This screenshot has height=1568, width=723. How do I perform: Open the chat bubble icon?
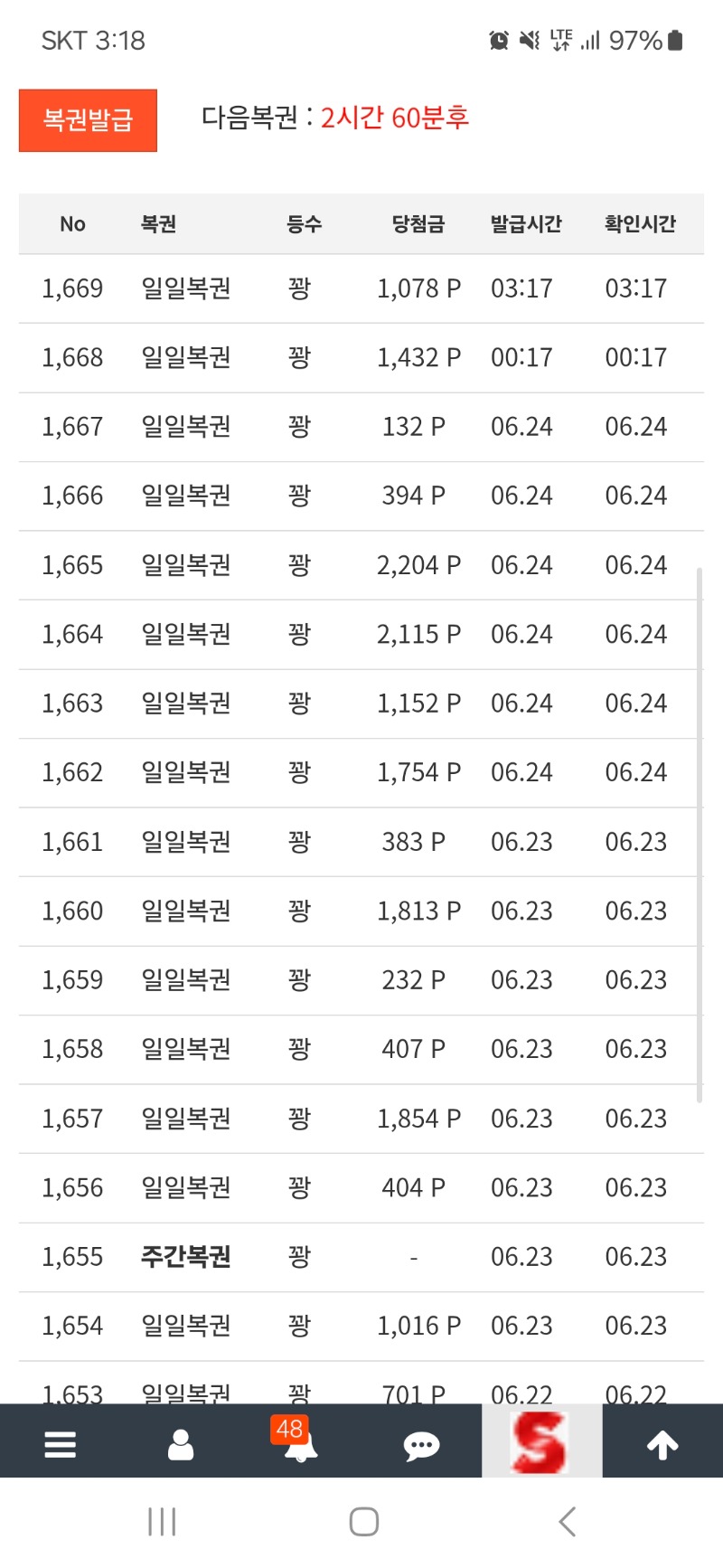coord(421,1446)
